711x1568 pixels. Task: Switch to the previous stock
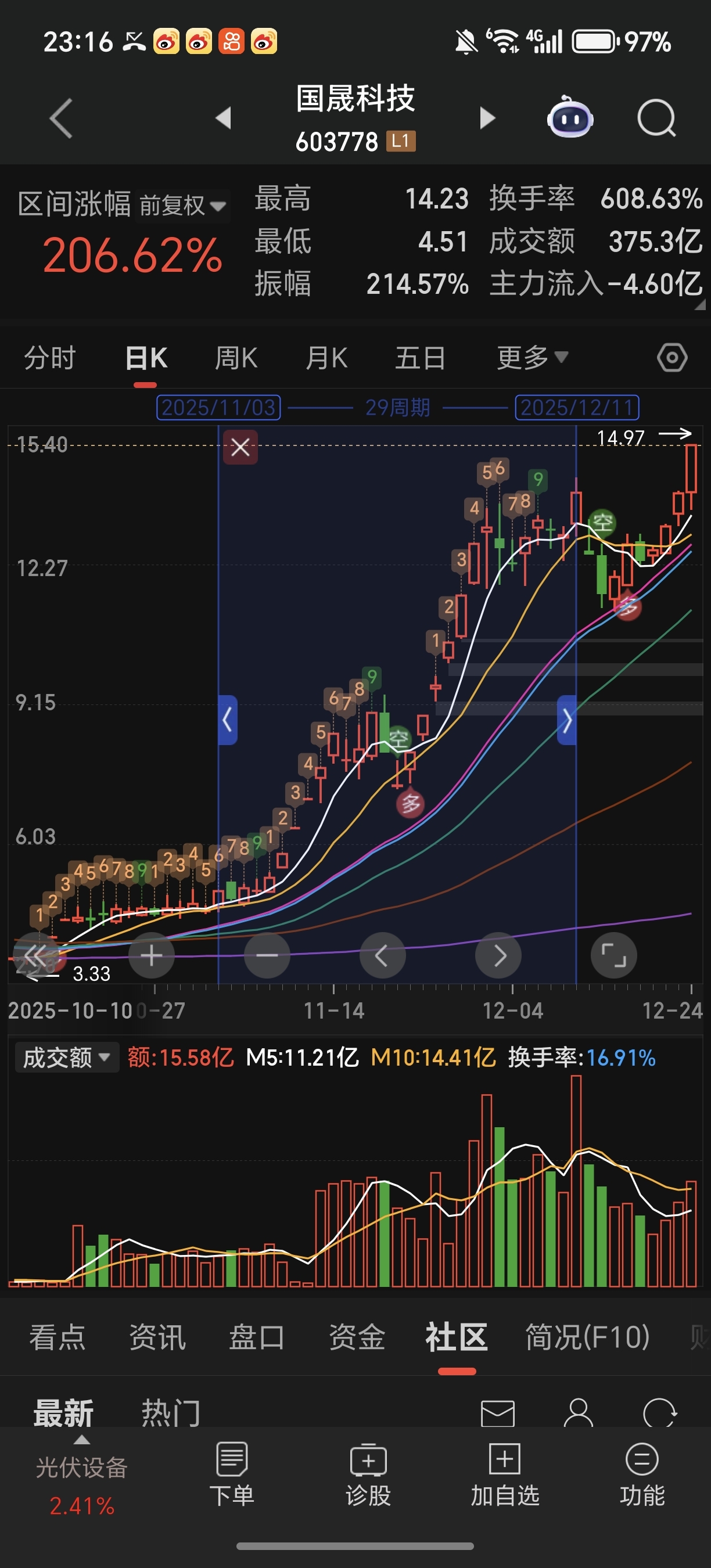[x=224, y=117]
